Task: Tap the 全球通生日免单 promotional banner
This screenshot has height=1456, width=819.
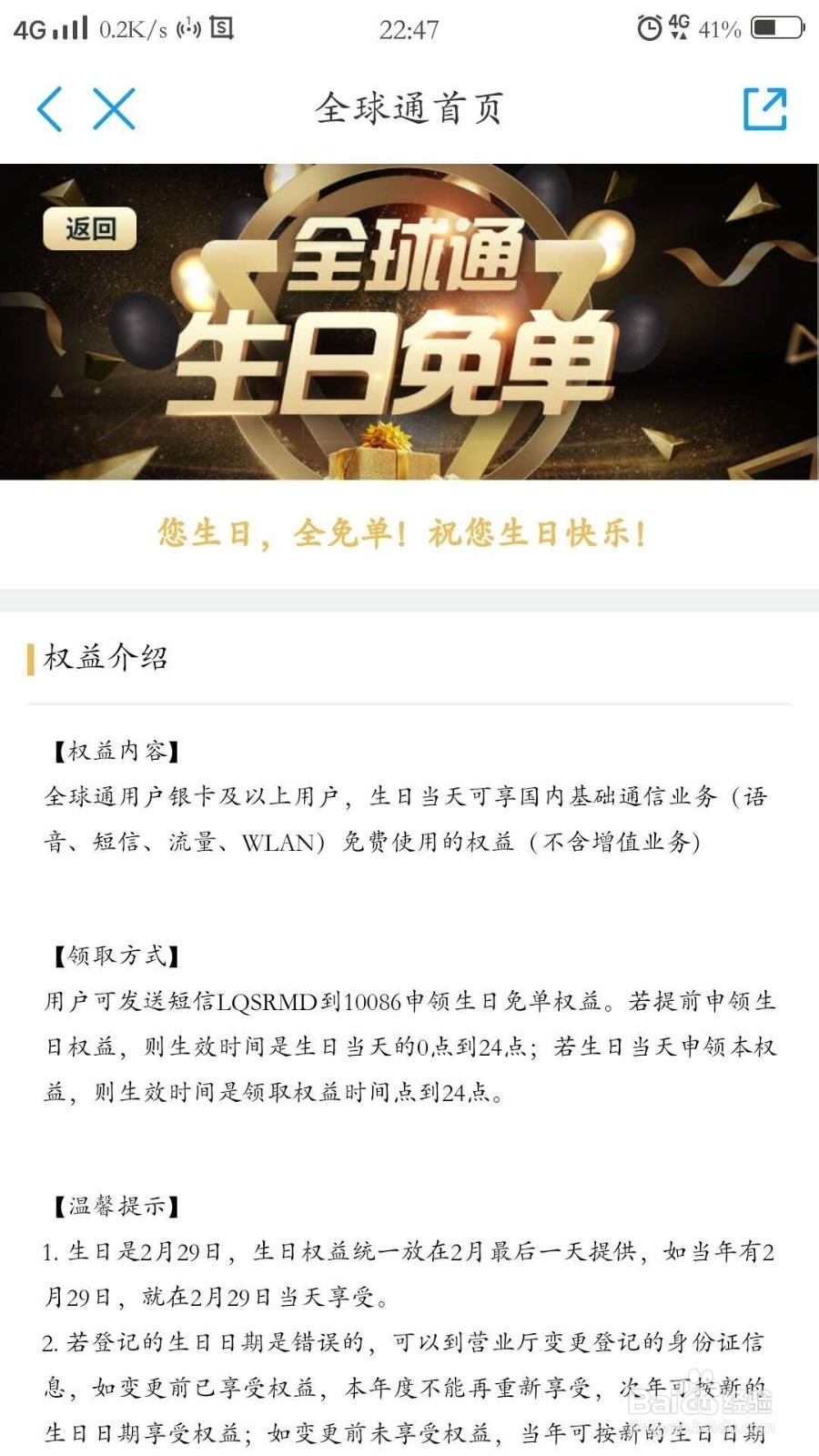Action: click(409, 323)
